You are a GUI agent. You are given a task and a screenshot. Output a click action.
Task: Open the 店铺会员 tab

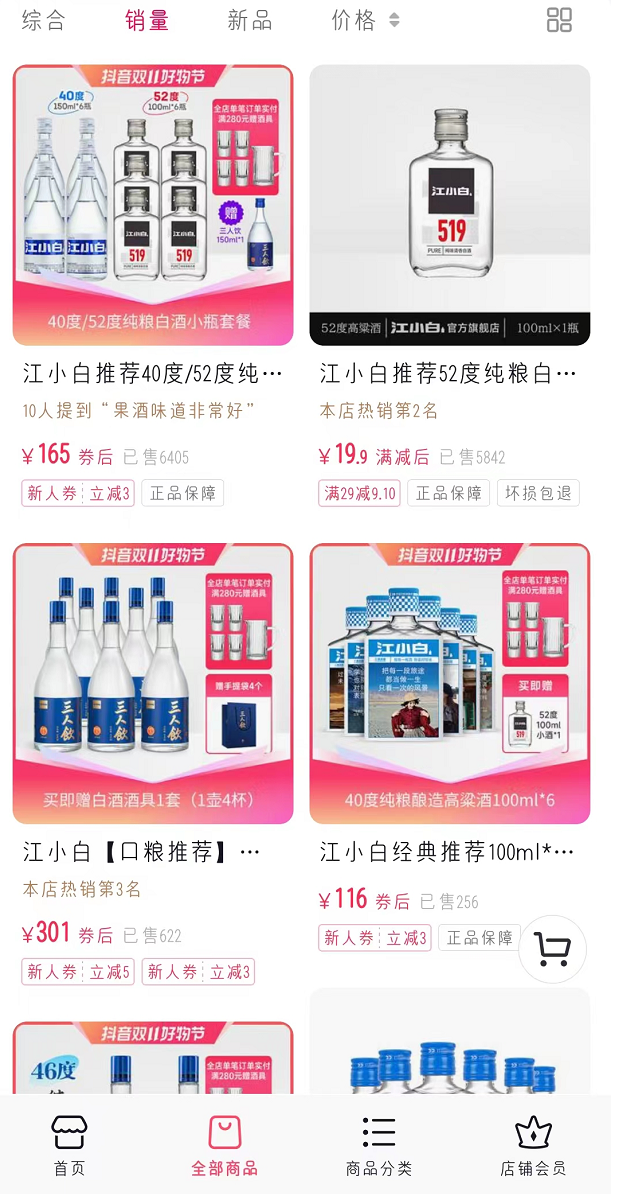pyautogui.click(x=533, y=1146)
